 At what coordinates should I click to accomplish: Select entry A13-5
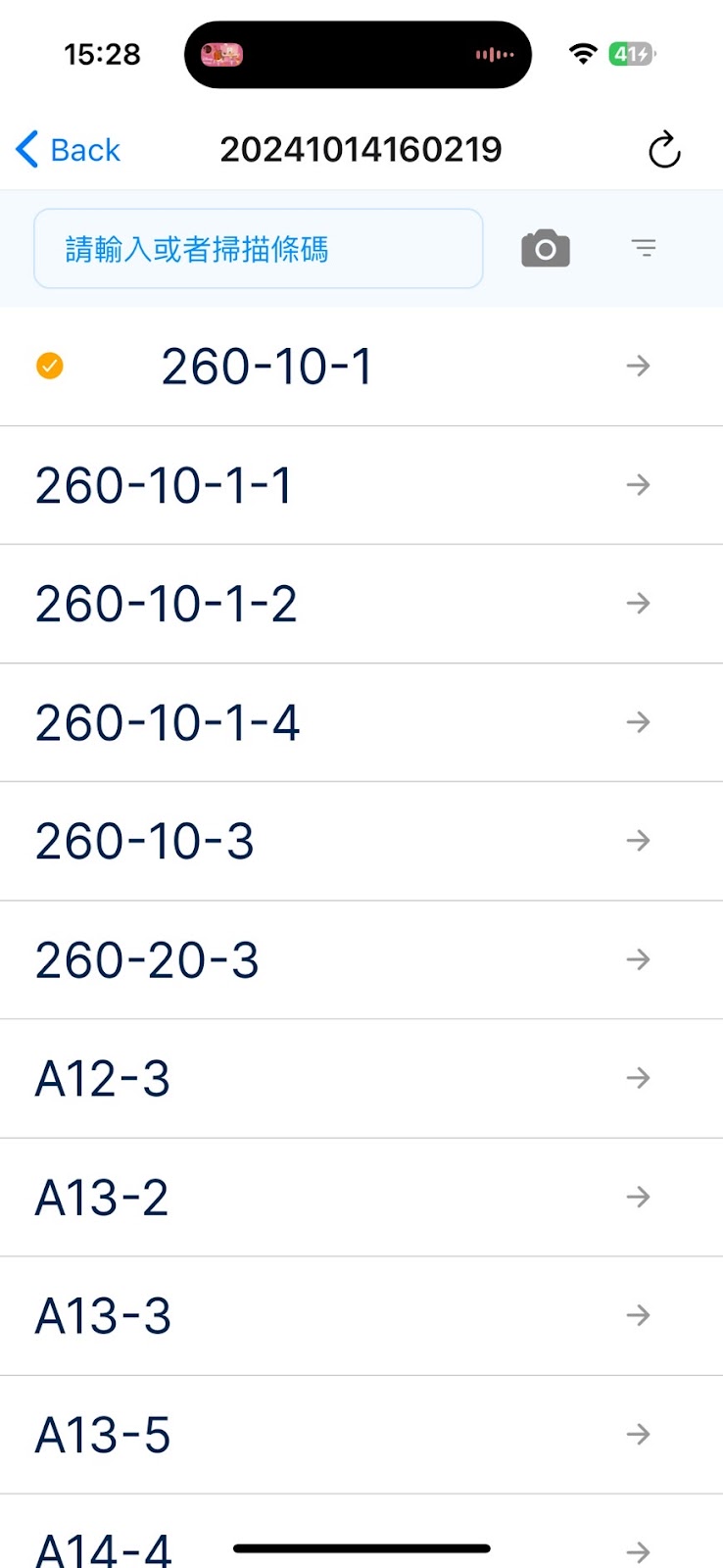tap(361, 1435)
